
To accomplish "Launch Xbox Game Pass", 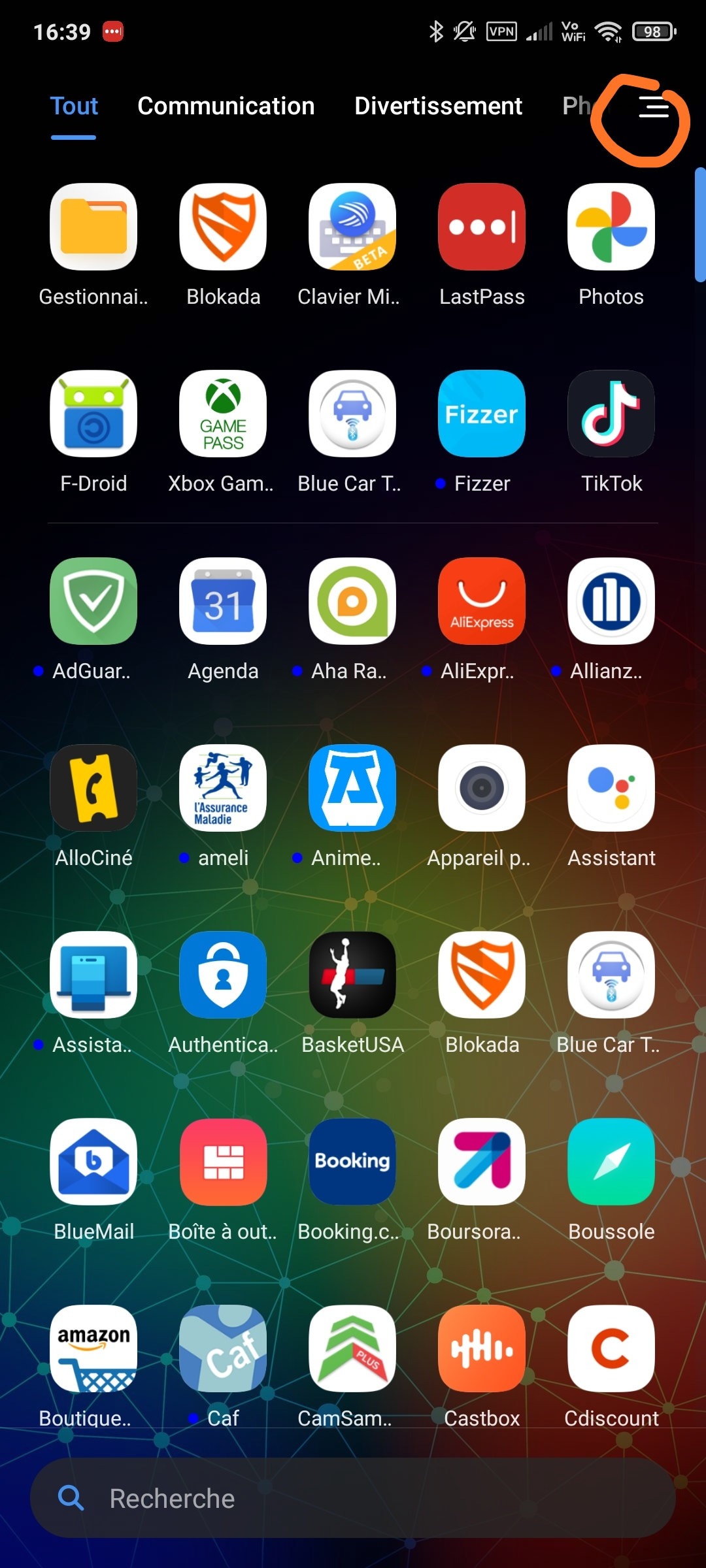I will tap(223, 414).
